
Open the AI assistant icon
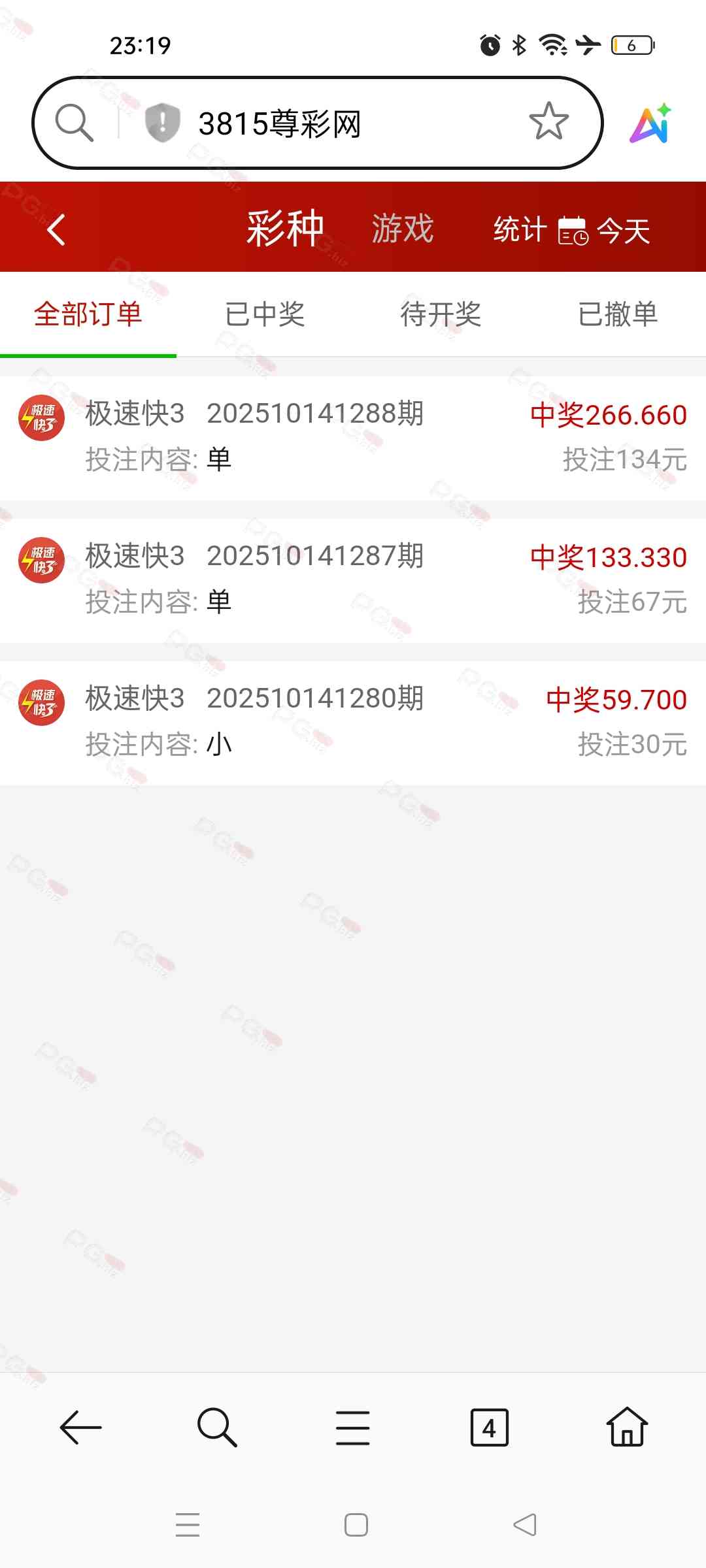click(x=650, y=123)
